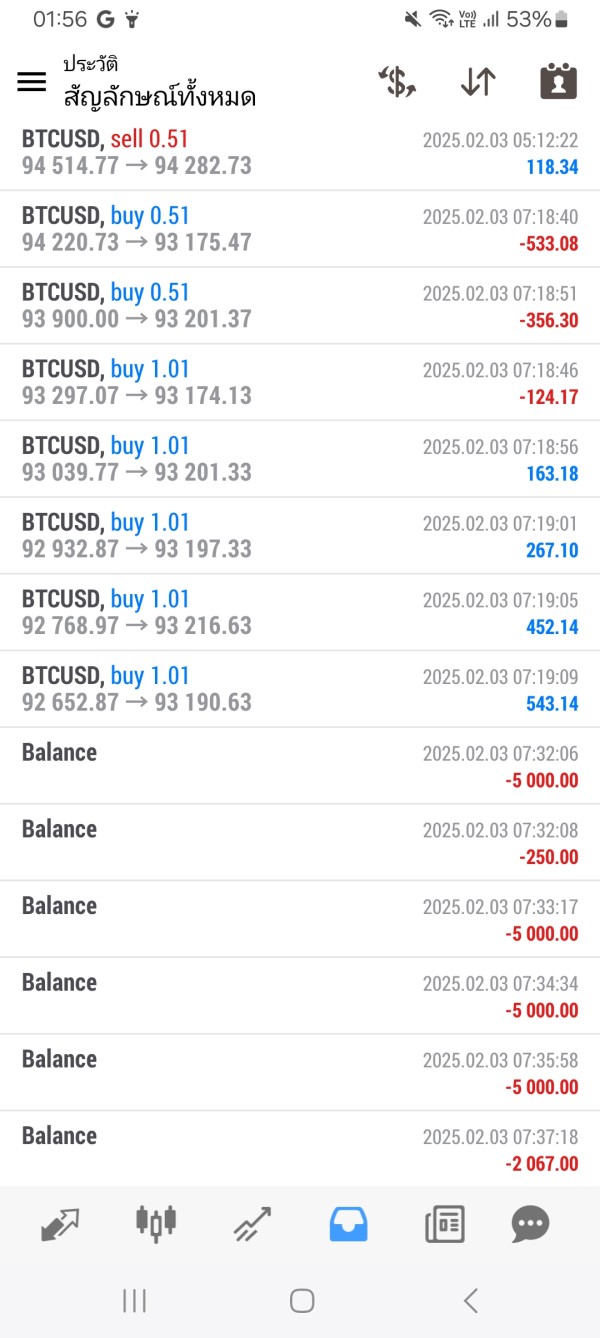Open the symbol filter dollar icon
Viewport: 600px width, 1338px height.
(397, 82)
